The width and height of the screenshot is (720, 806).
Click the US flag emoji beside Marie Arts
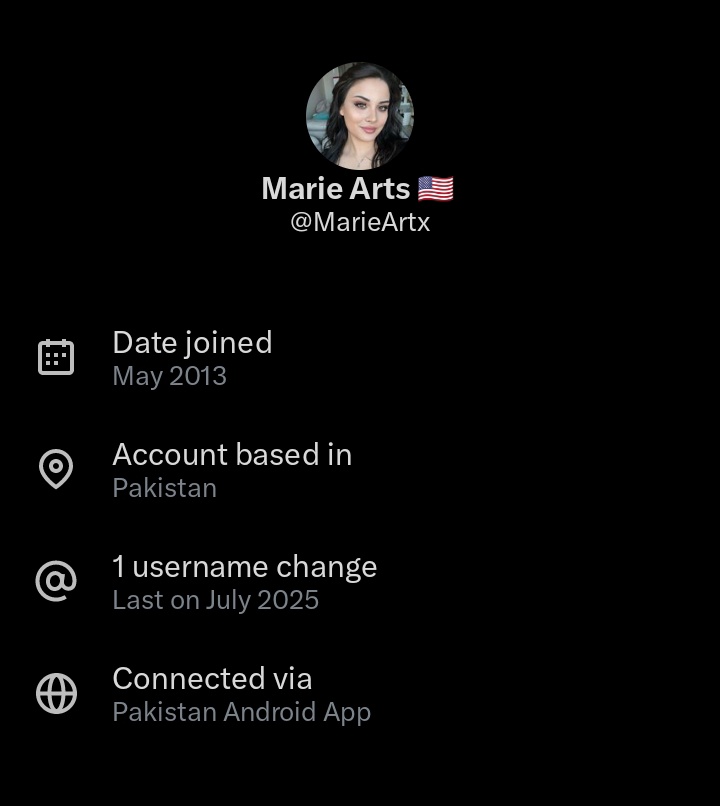[436, 187]
